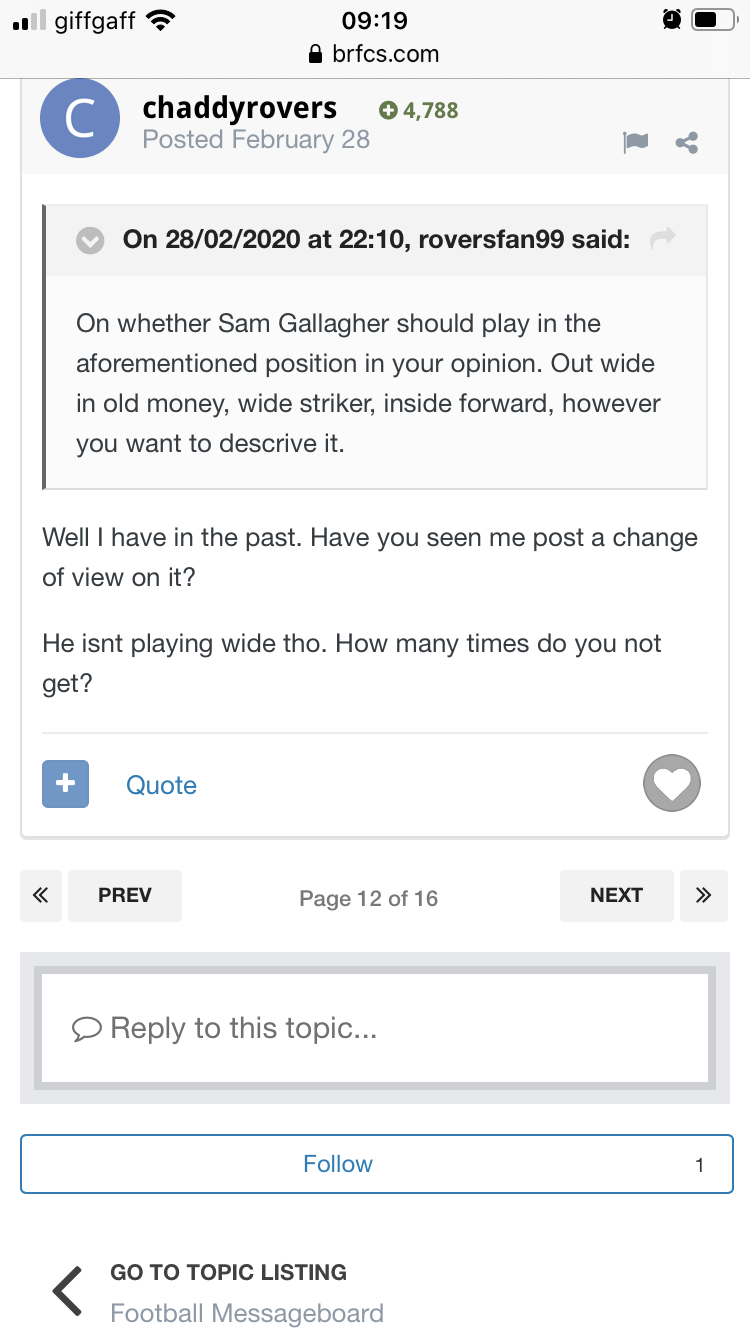Follow this topic
This screenshot has width=750, height=1334.
click(x=377, y=1164)
